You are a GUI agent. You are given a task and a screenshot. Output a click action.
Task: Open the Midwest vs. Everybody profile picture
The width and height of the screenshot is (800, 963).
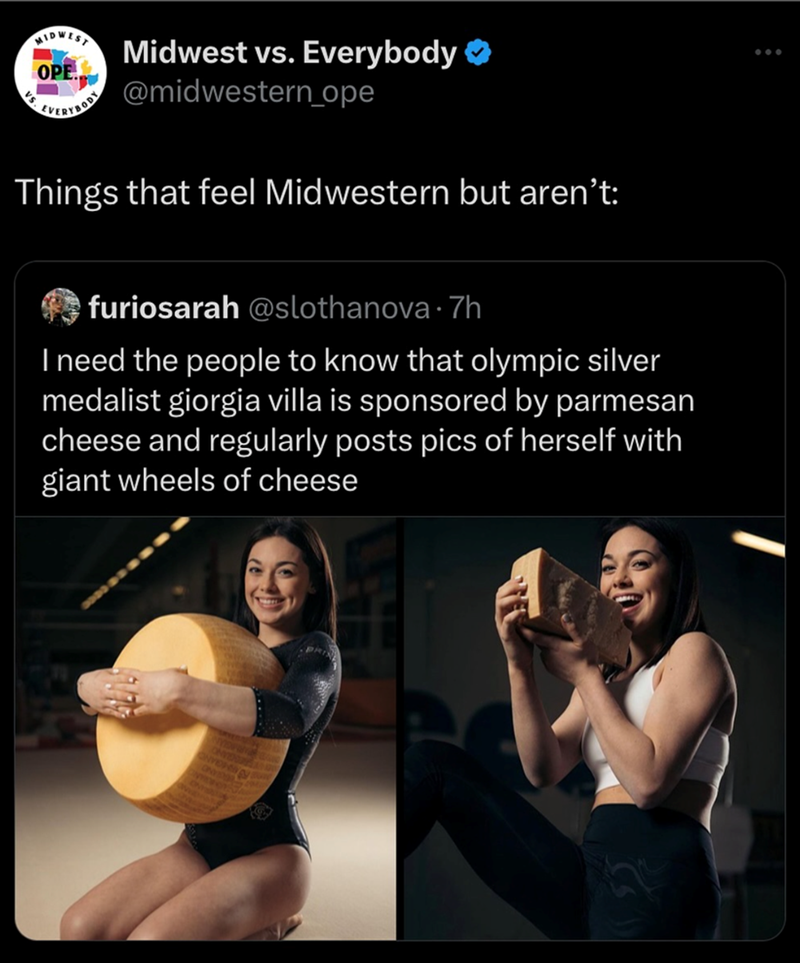click(60, 73)
